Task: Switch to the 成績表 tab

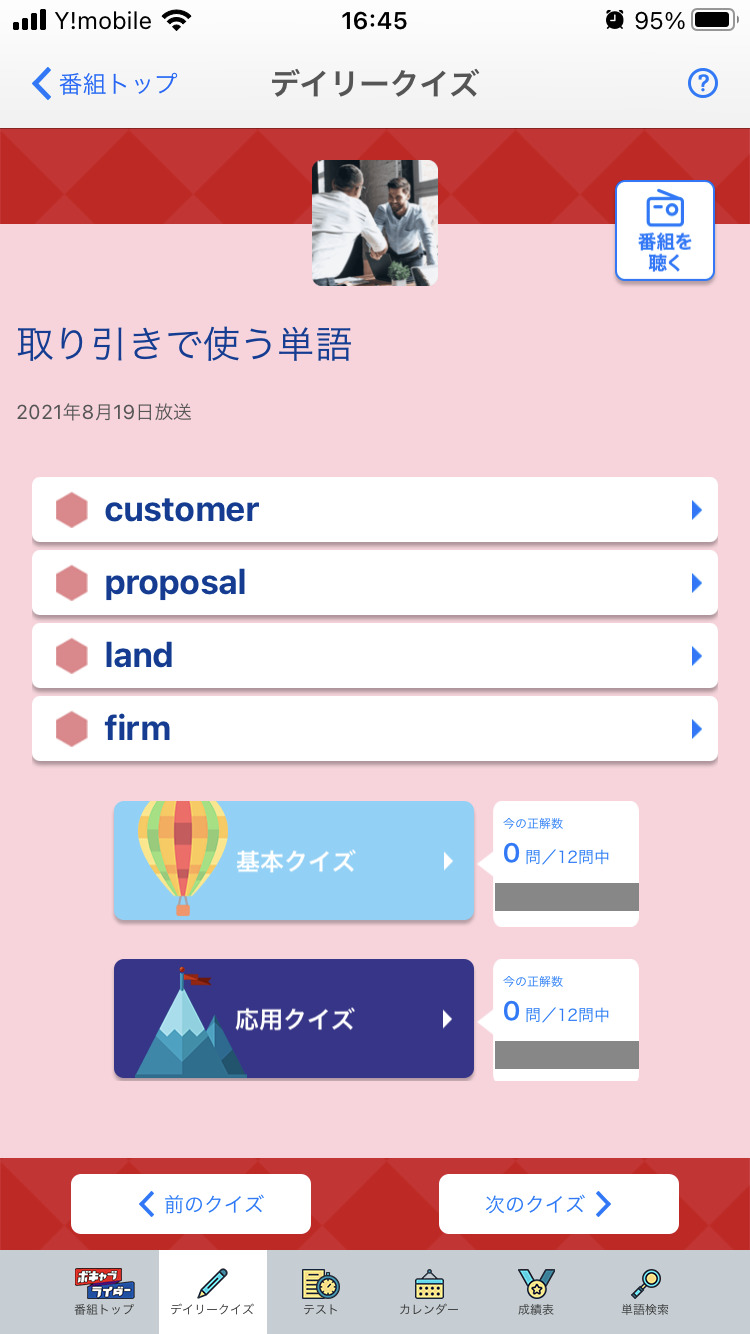Action: point(537,1292)
